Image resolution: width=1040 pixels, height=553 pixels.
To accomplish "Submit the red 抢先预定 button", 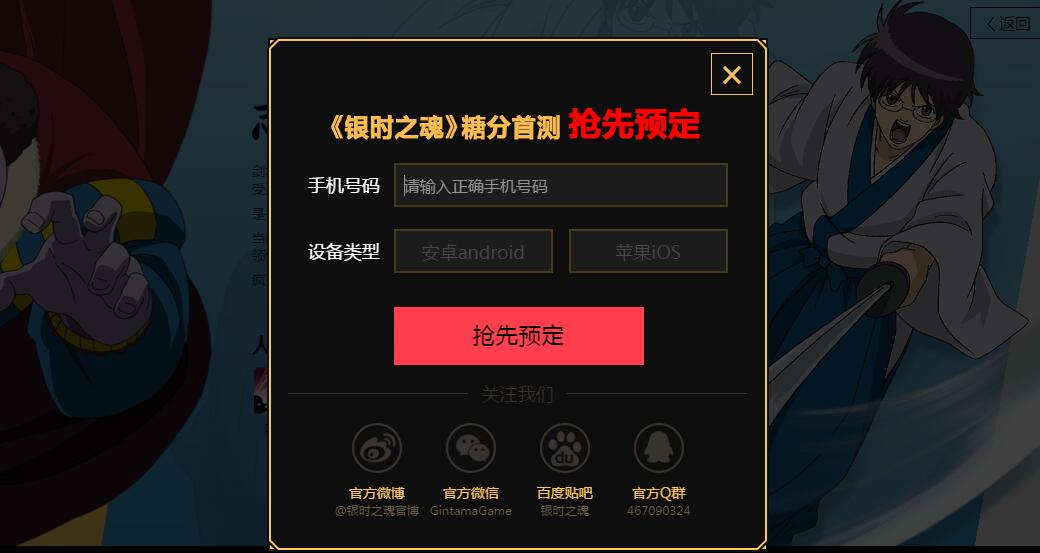I will coord(518,336).
